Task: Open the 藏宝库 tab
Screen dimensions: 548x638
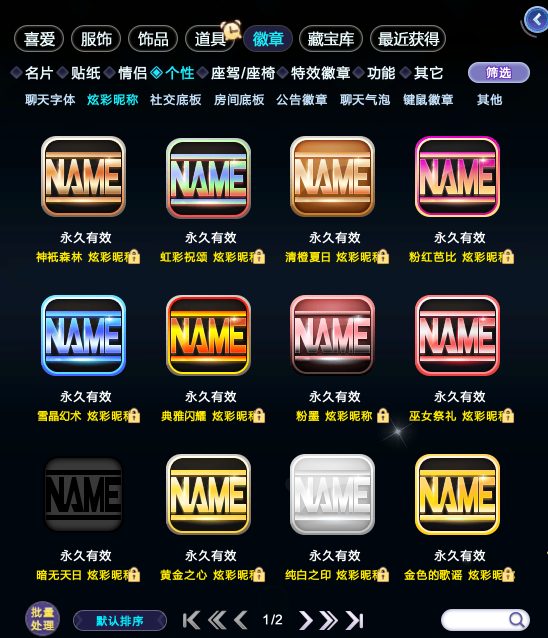Action: tap(330, 39)
